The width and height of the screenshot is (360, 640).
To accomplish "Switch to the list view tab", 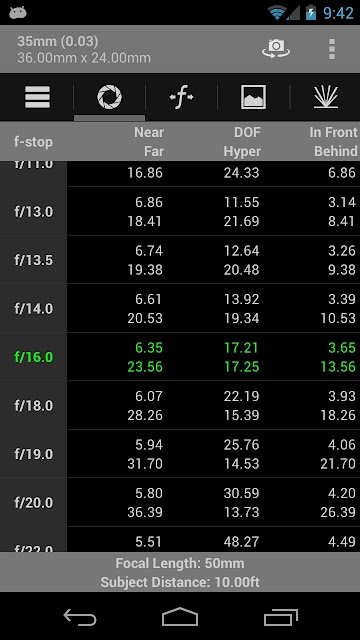I will coord(37,97).
